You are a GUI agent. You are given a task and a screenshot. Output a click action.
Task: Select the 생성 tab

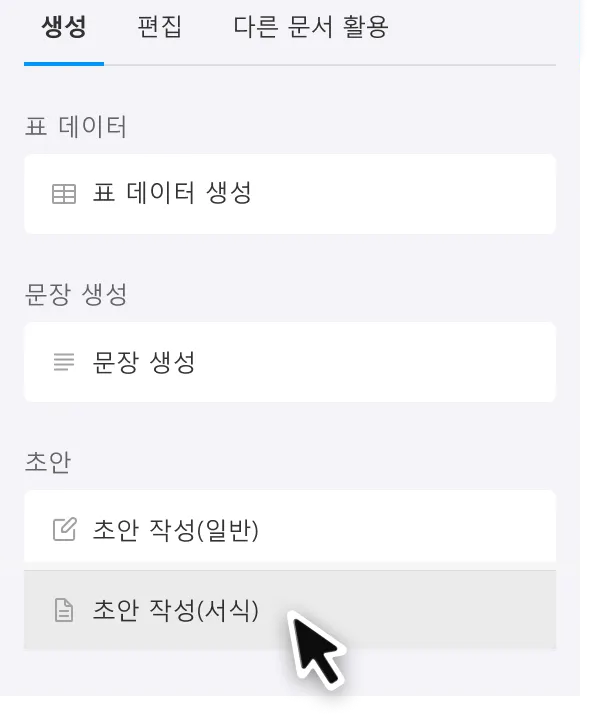(64, 28)
